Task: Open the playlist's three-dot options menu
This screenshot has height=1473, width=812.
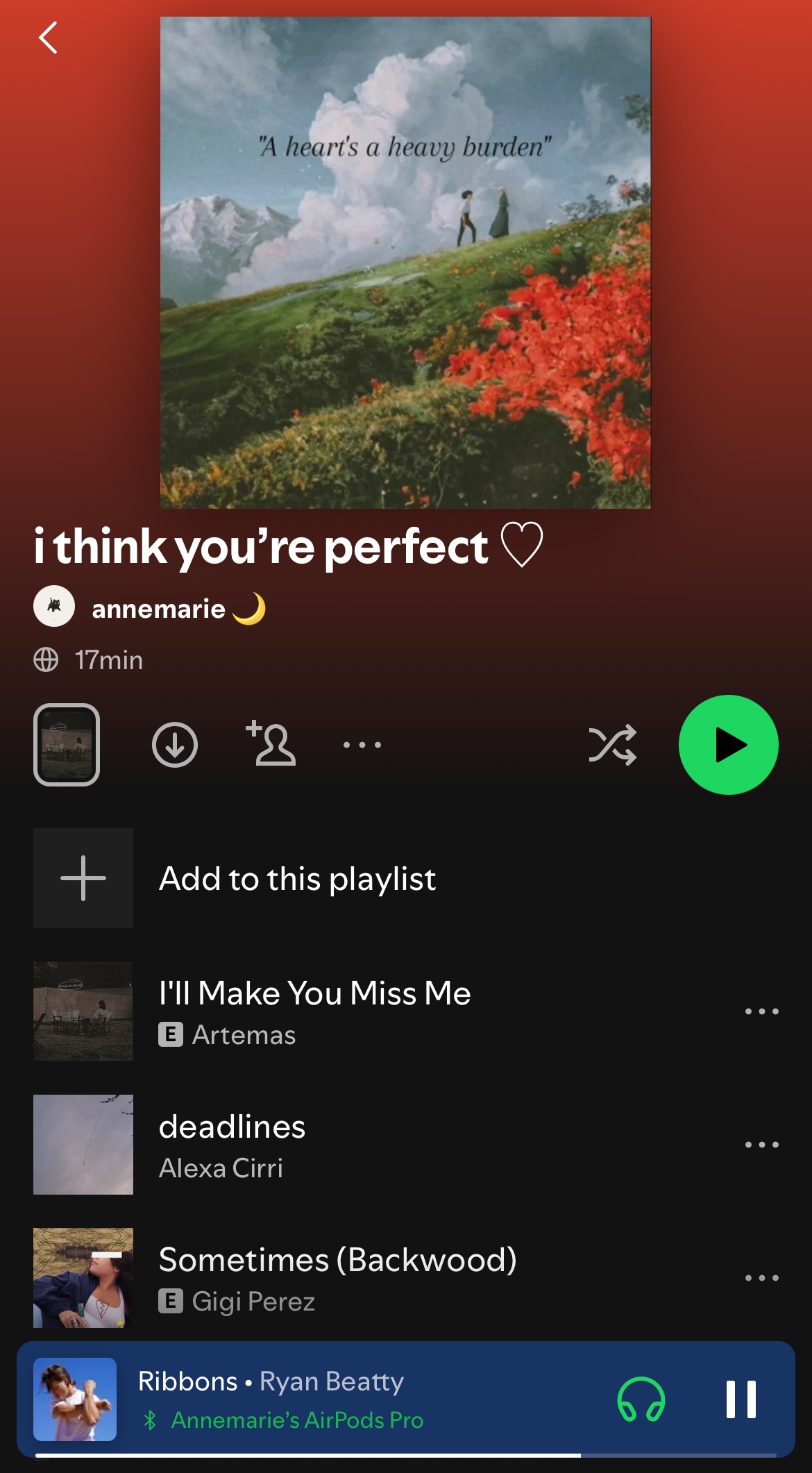Action: 362,745
